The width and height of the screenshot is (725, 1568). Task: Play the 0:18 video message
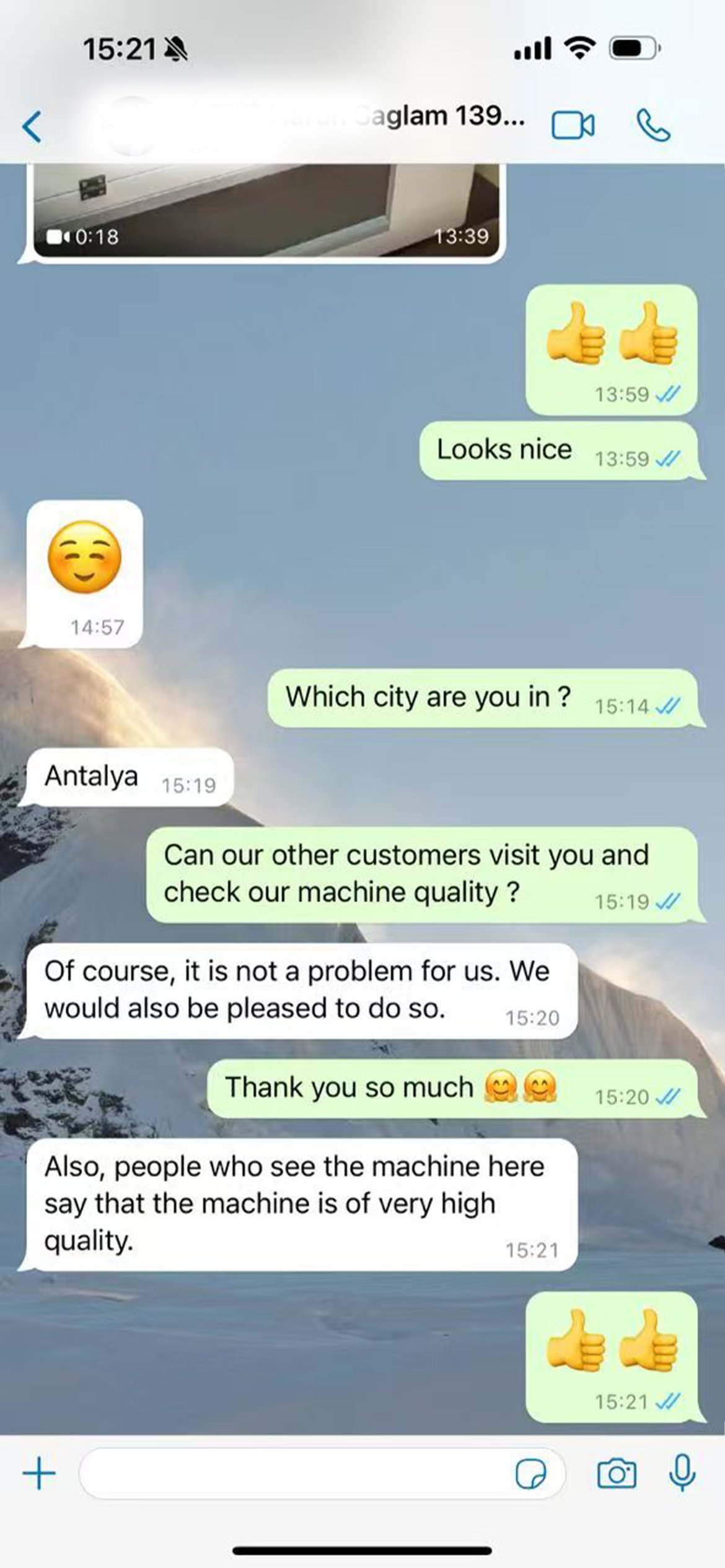[266, 211]
